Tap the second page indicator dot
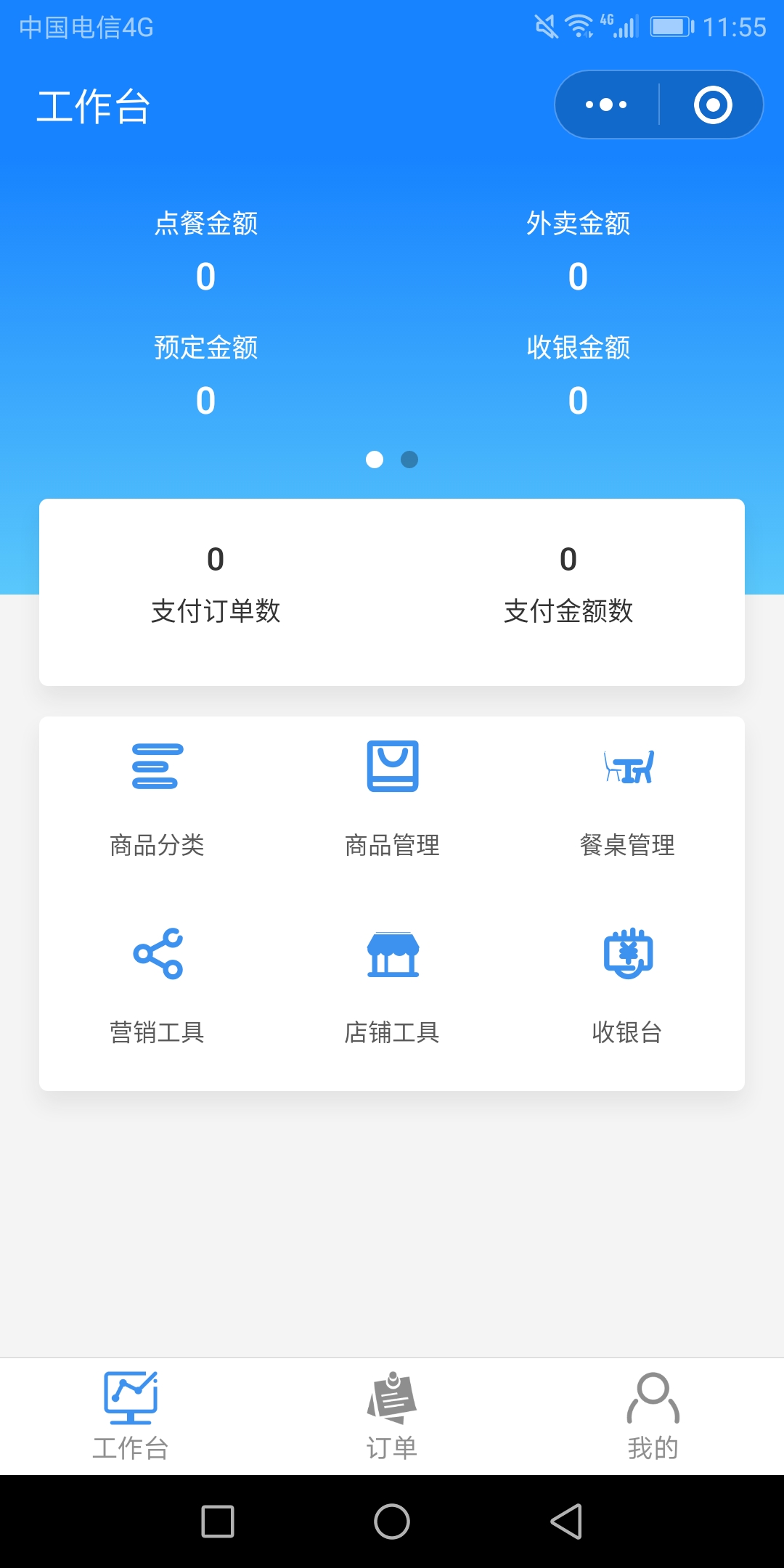Image resolution: width=784 pixels, height=1568 pixels. pyautogui.click(x=409, y=460)
